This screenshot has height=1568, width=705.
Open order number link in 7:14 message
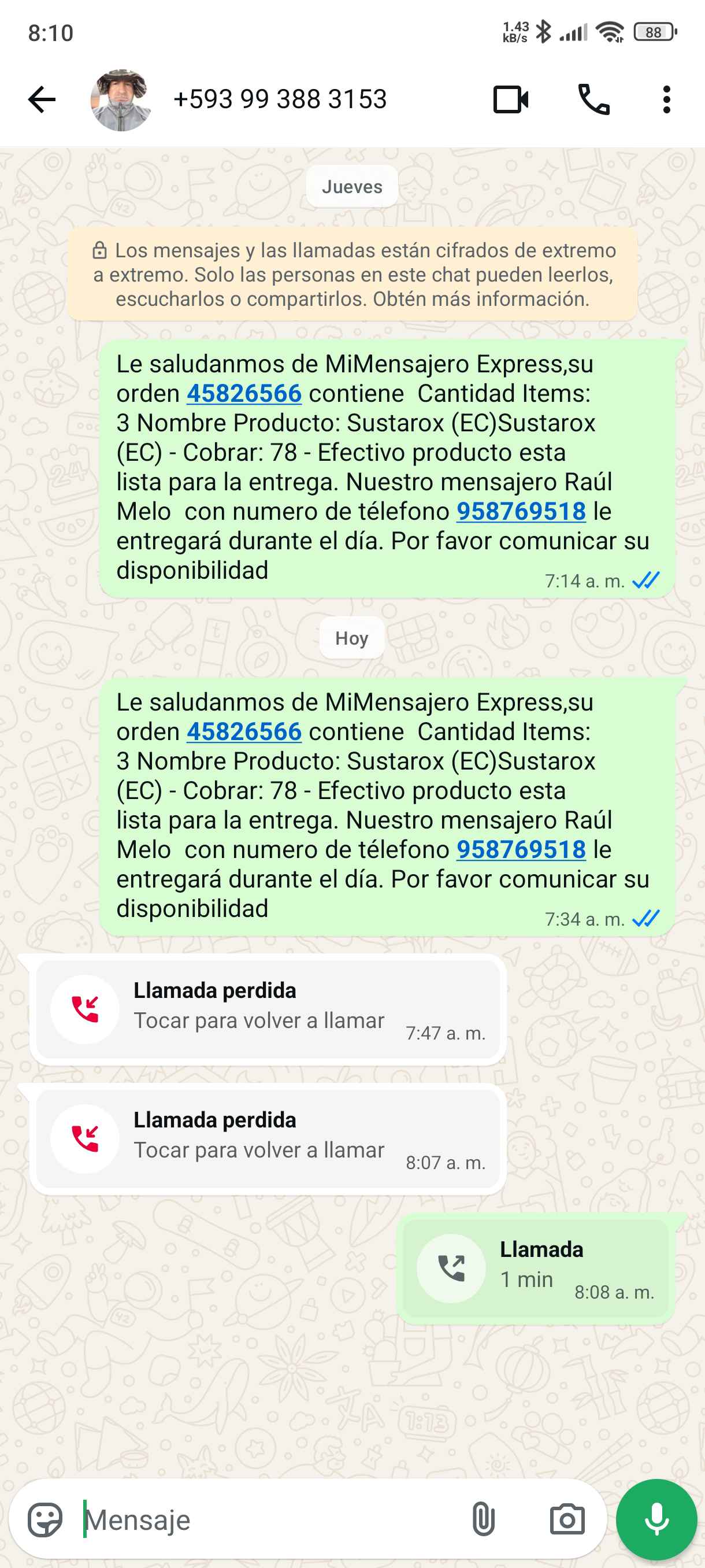[244, 394]
